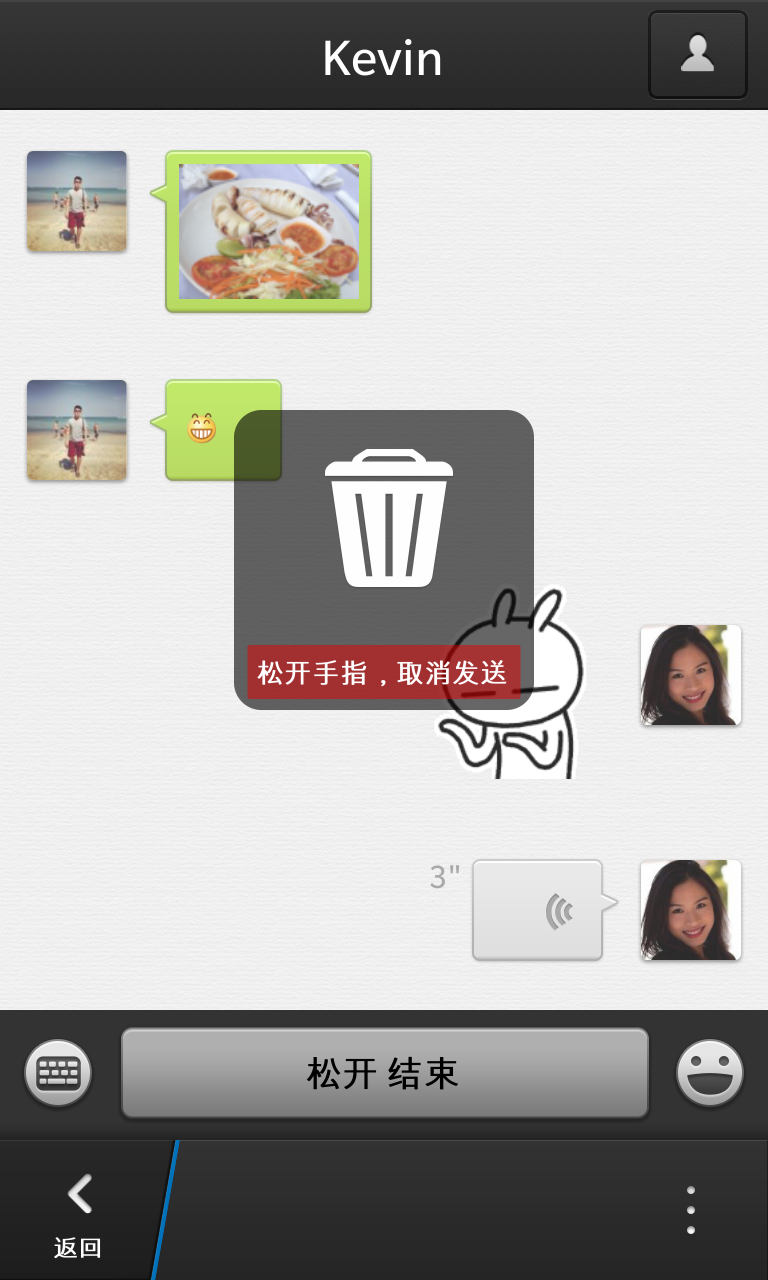This screenshot has height=1280, width=768.
Task: Open Kevin's contact profile icon
Action: (x=697, y=55)
